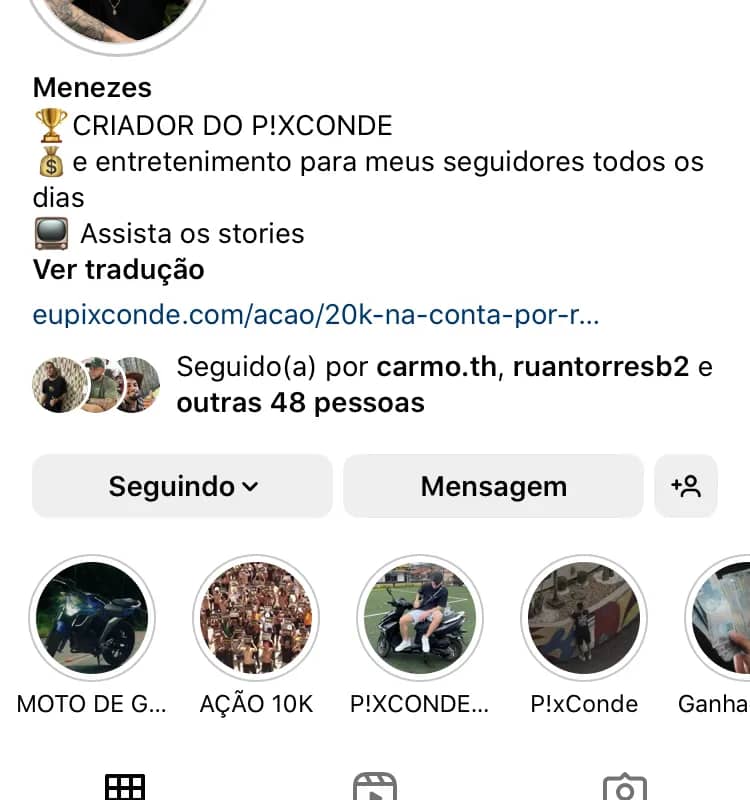The width and height of the screenshot is (750, 800).
Task: View the MOTO DE G story highlight
Action: tap(92, 618)
